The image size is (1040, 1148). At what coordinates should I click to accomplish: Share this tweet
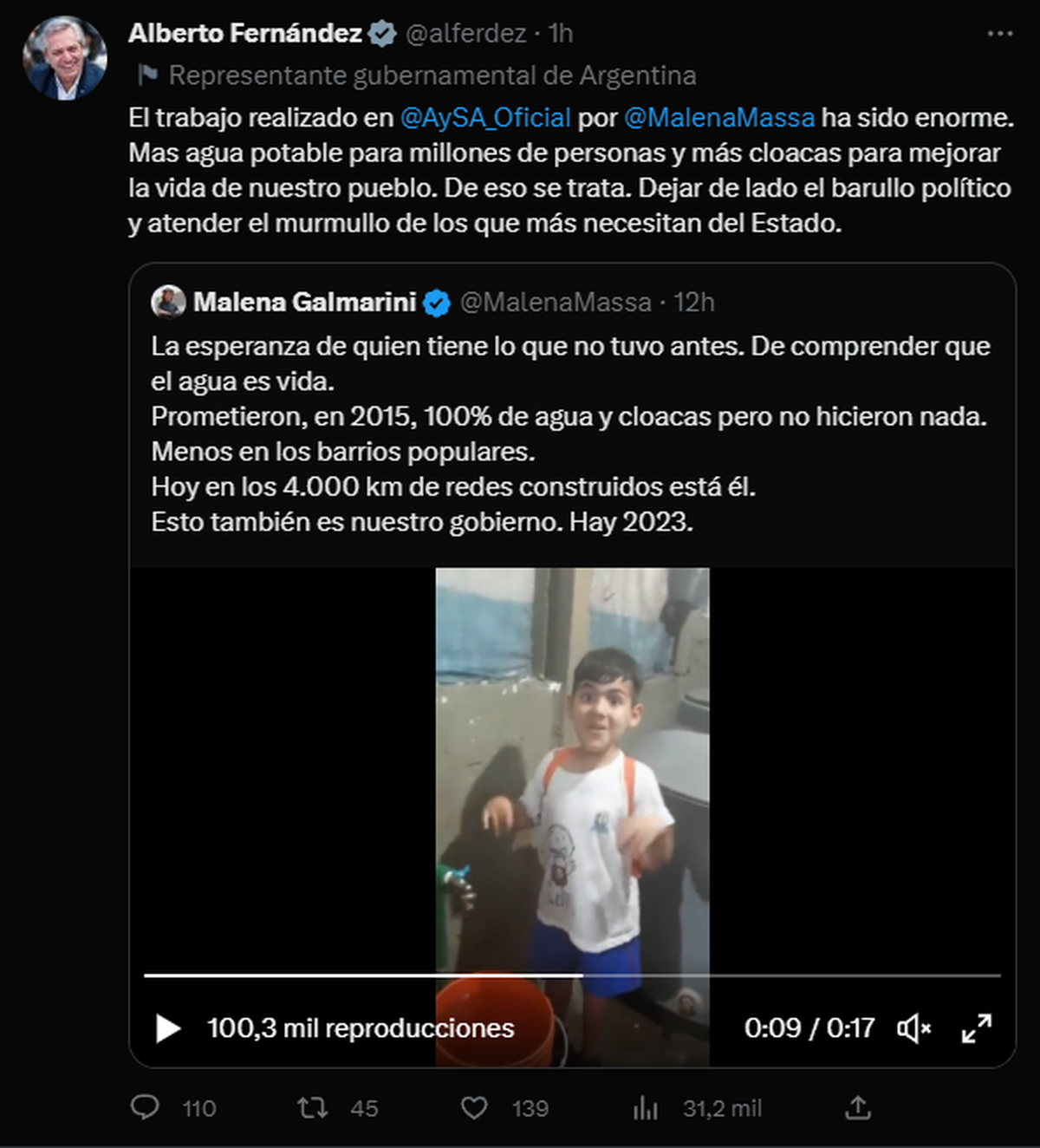(857, 1107)
